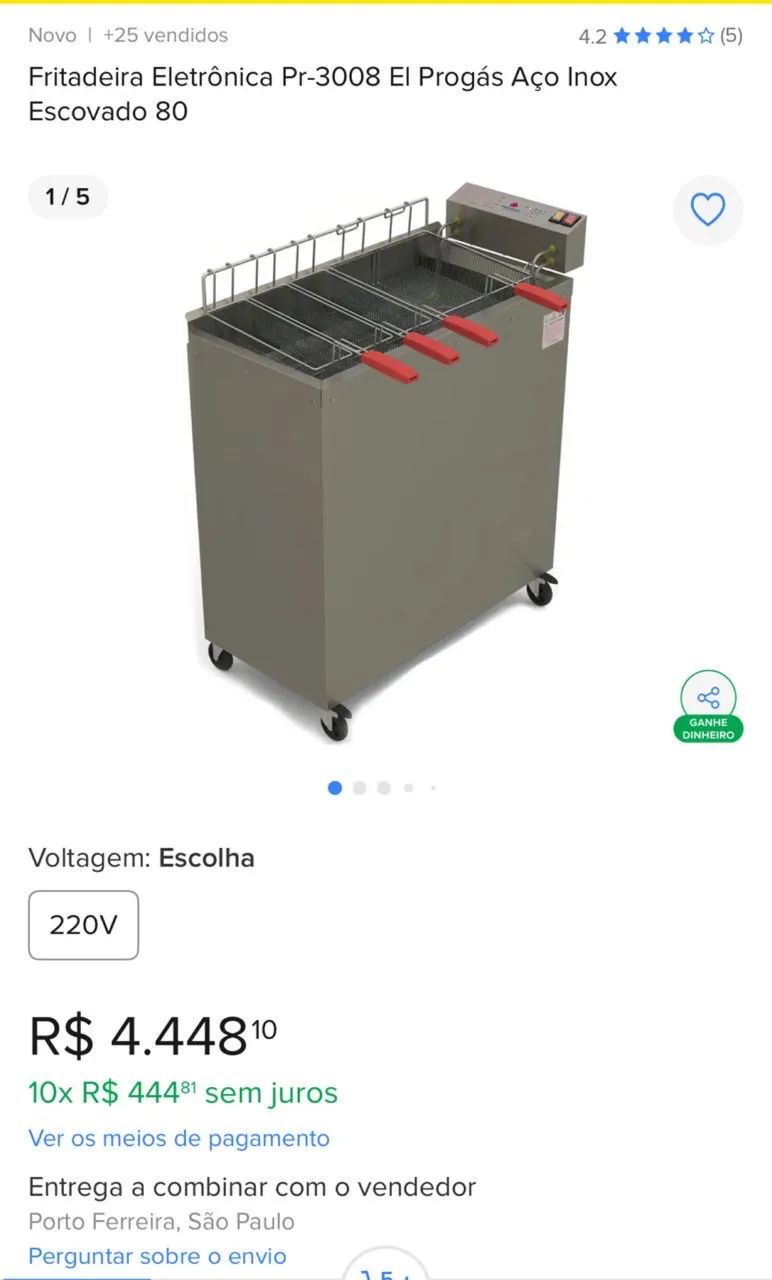The width and height of the screenshot is (772, 1280).
Task: Tap the Ganhe Dinheiro share button
Action: [708, 706]
